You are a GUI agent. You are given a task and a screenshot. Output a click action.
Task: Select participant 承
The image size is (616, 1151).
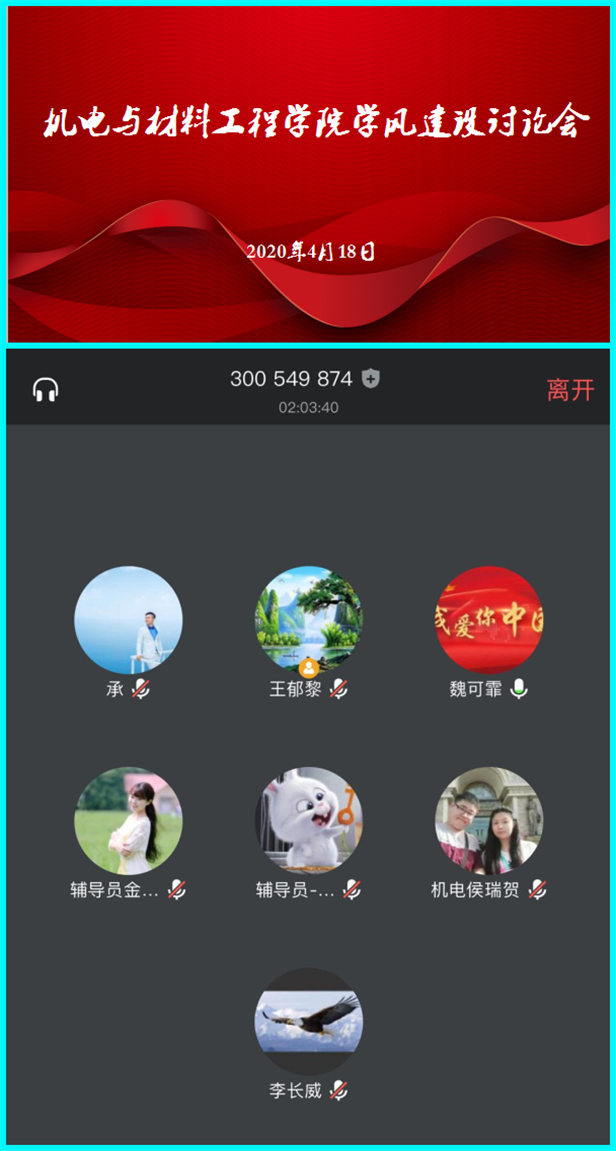128,620
